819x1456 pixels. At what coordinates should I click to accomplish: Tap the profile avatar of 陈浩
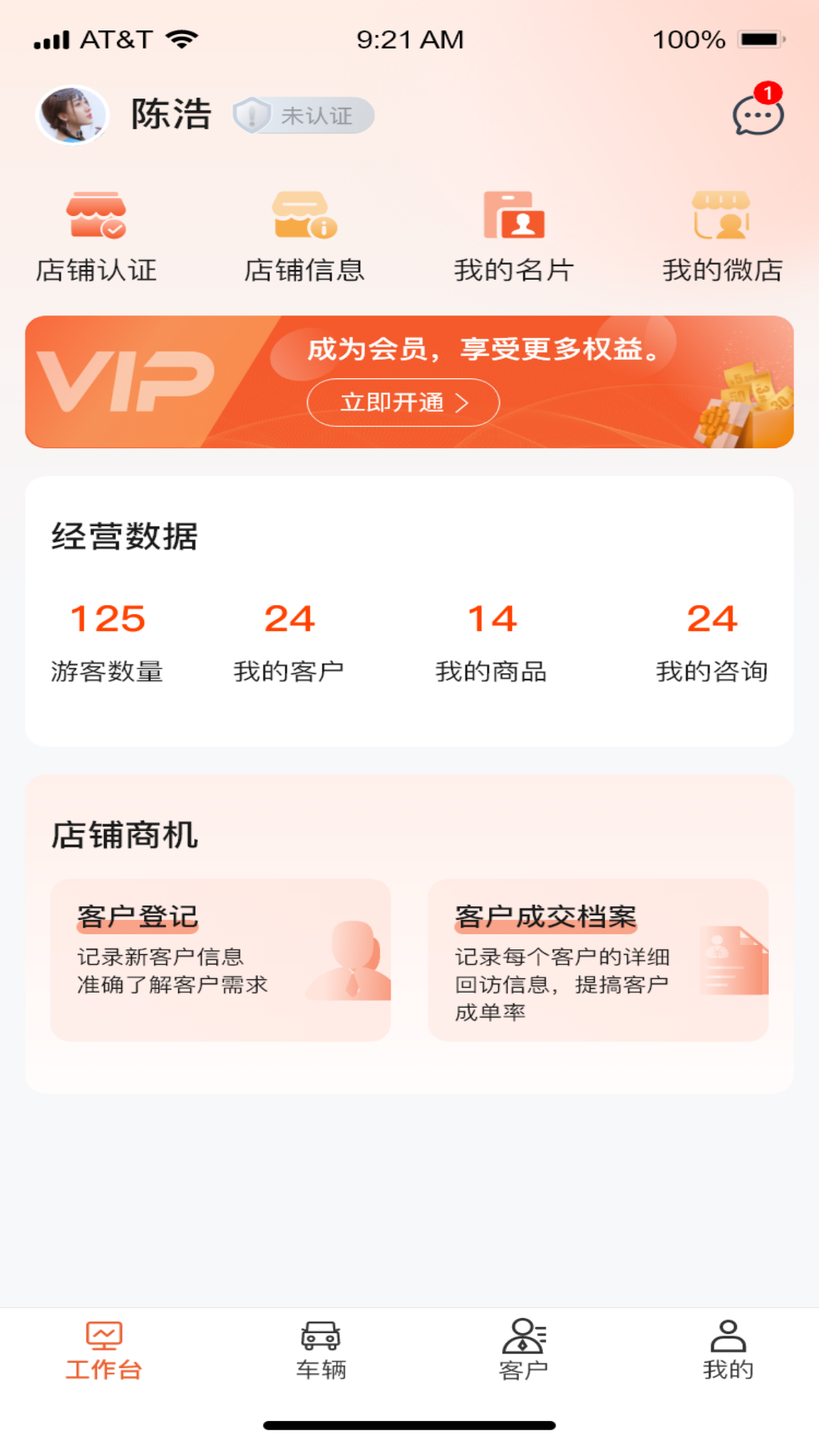[x=72, y=114]
